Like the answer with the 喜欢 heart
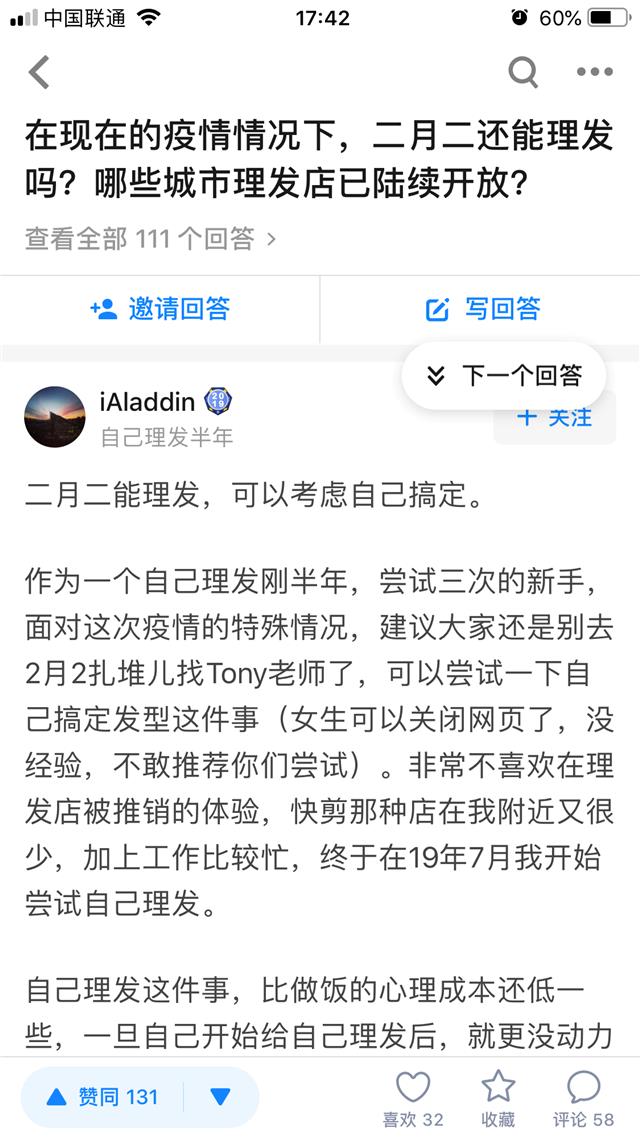 [413, 1097]
